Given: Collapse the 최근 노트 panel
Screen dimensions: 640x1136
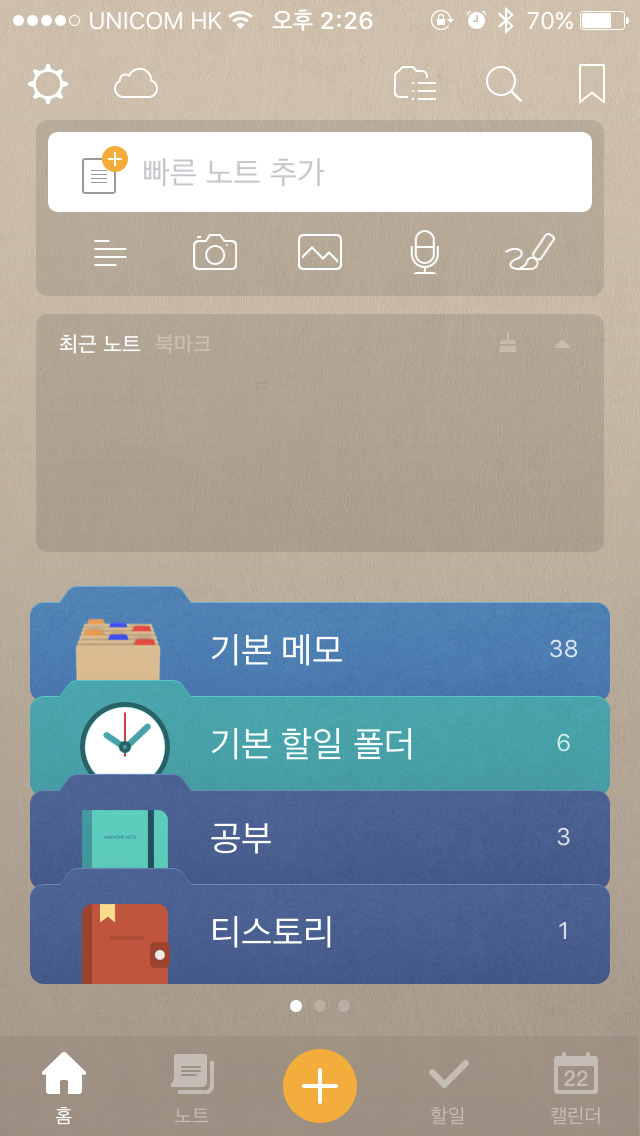Looking at the screenshot, I should coord(562,344).
